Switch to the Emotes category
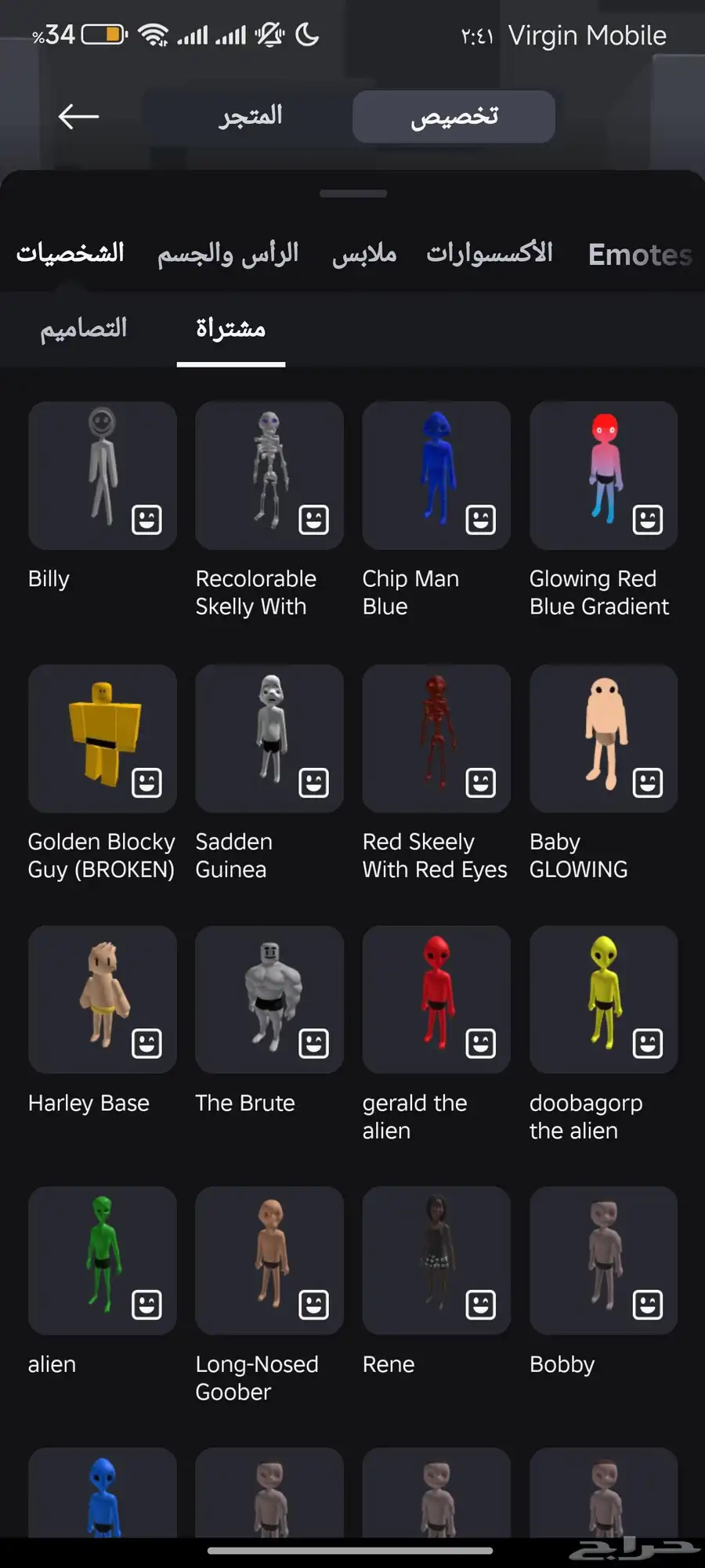 [x=639, y=255]
